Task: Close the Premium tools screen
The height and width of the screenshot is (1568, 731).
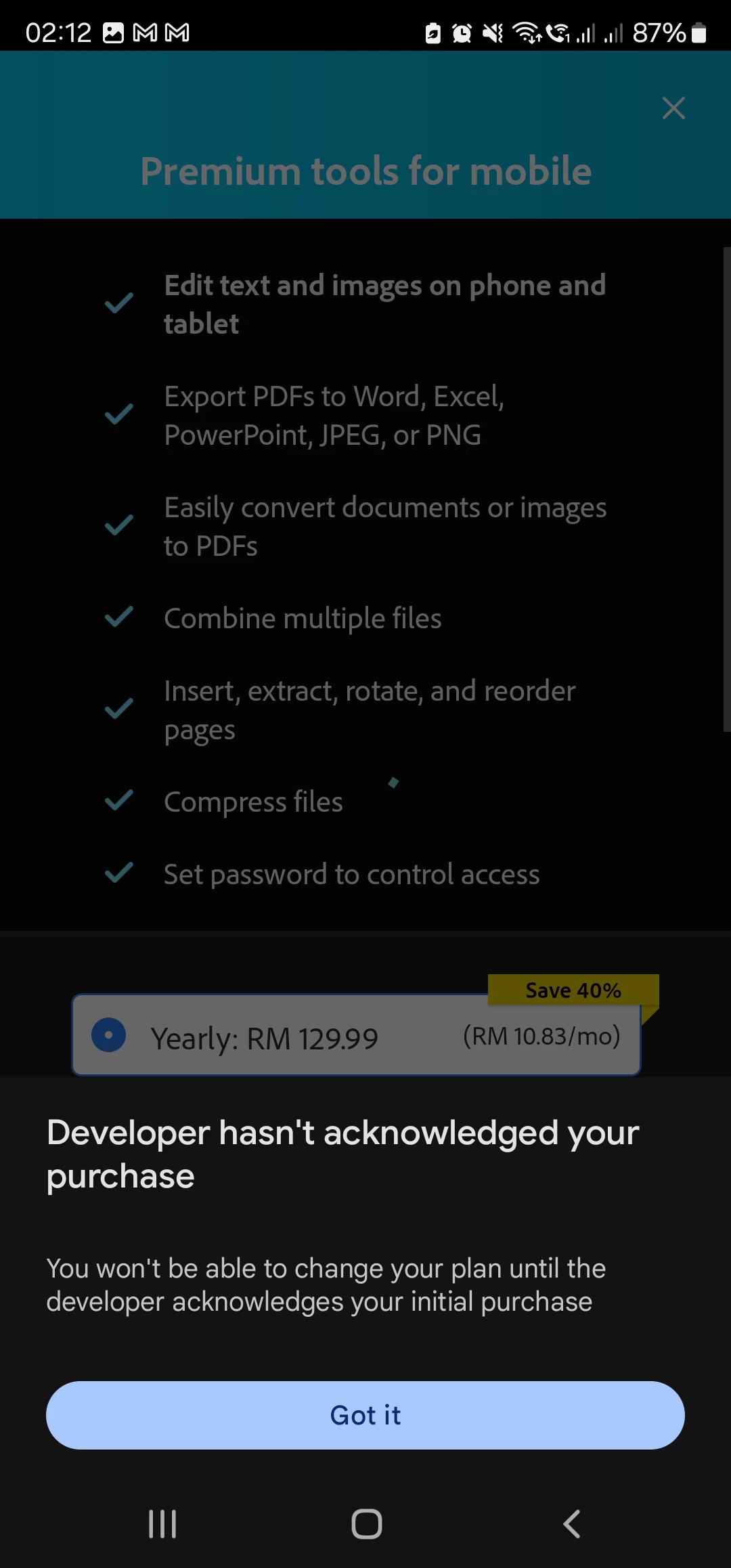Action: tap(673, 108)
